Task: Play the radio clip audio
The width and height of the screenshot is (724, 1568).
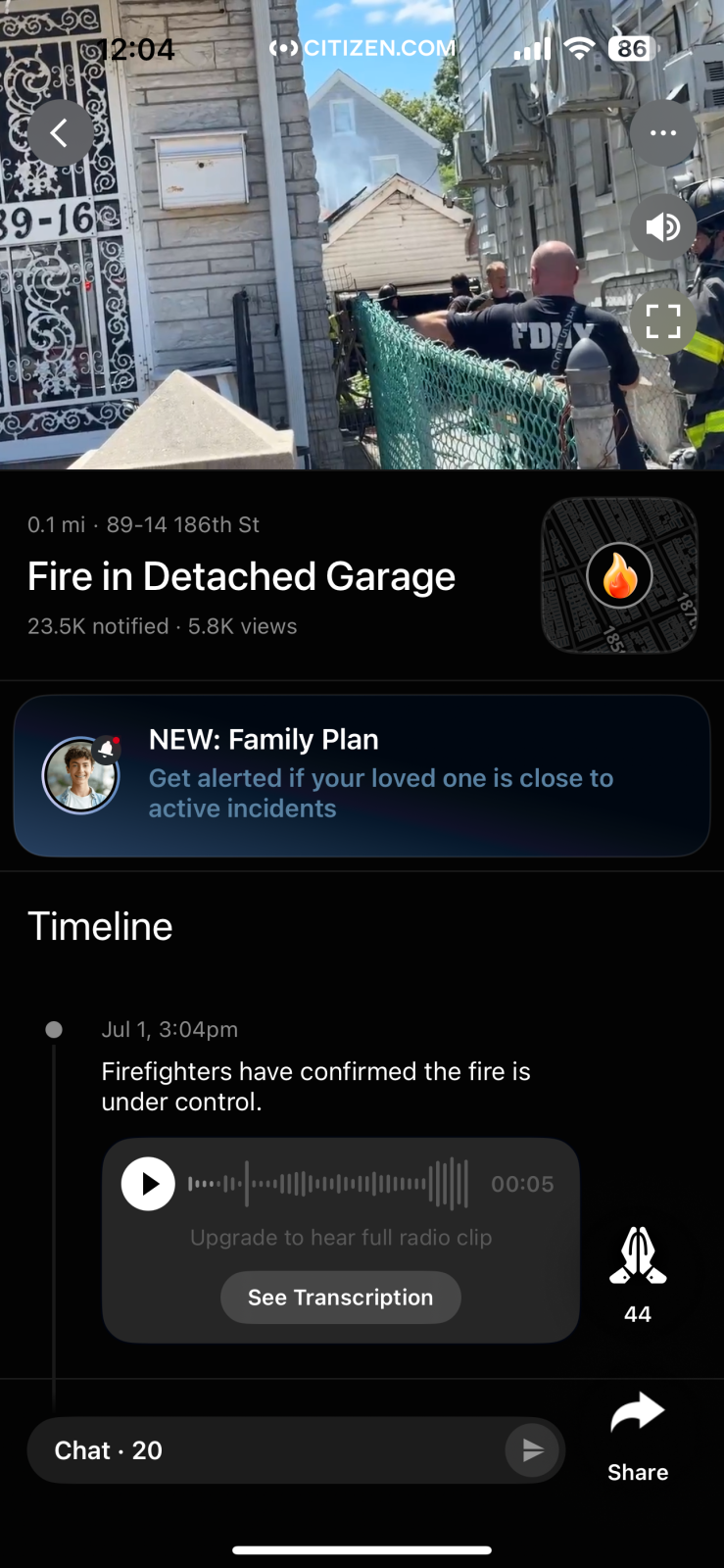Action: pyautogui.click(x=148, y=1184)
